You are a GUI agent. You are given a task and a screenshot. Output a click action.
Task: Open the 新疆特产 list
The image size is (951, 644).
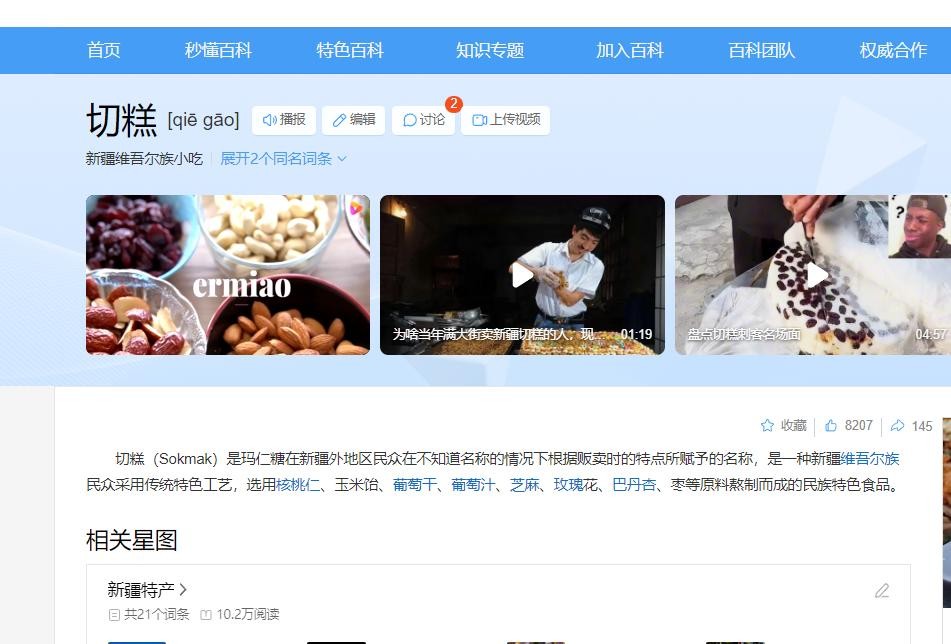coord(147,589)
